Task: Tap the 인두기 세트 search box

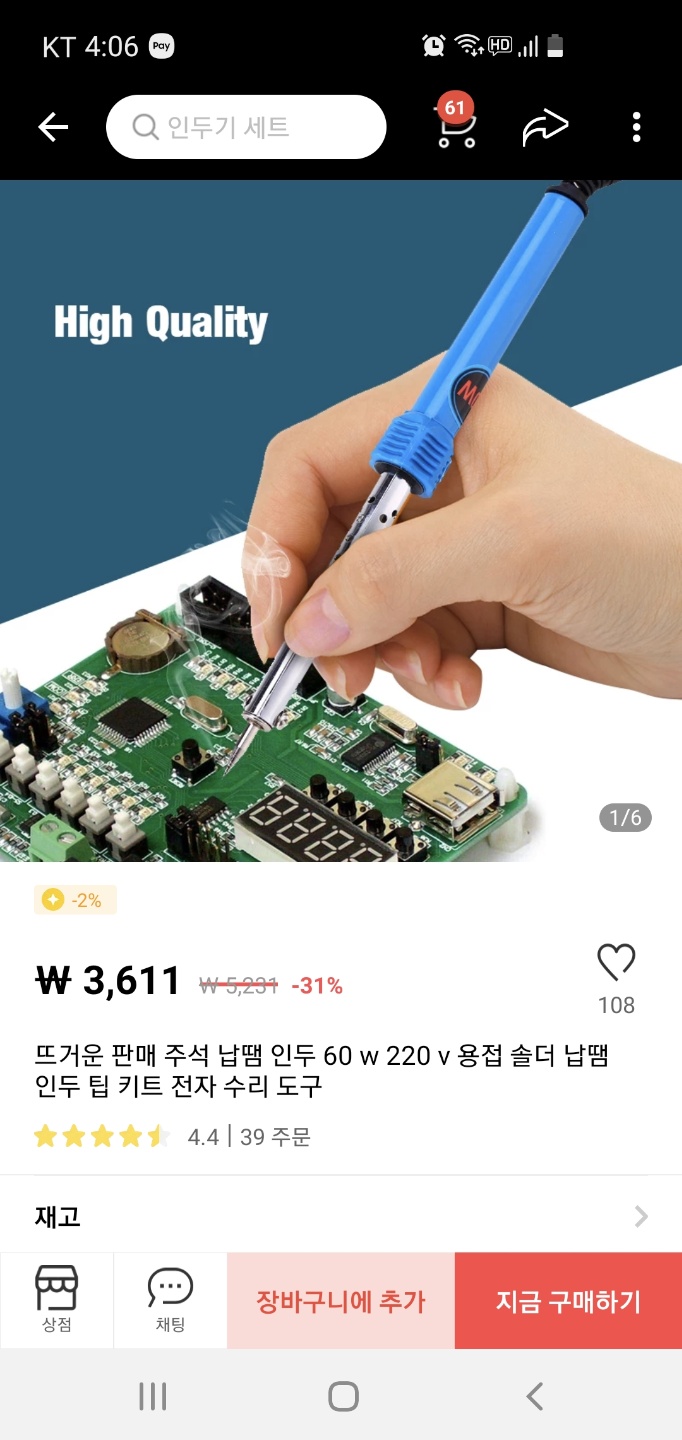Action: (x=246, y=127)
